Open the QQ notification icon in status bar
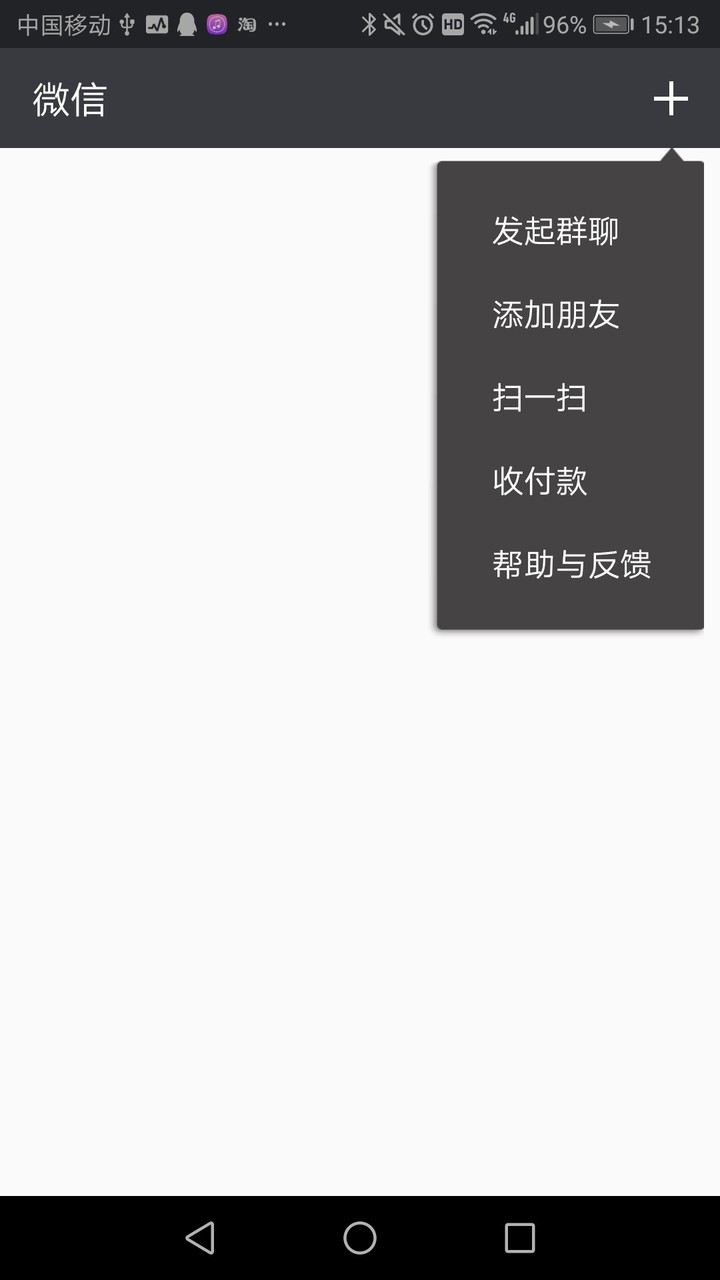 coord(188,22)
